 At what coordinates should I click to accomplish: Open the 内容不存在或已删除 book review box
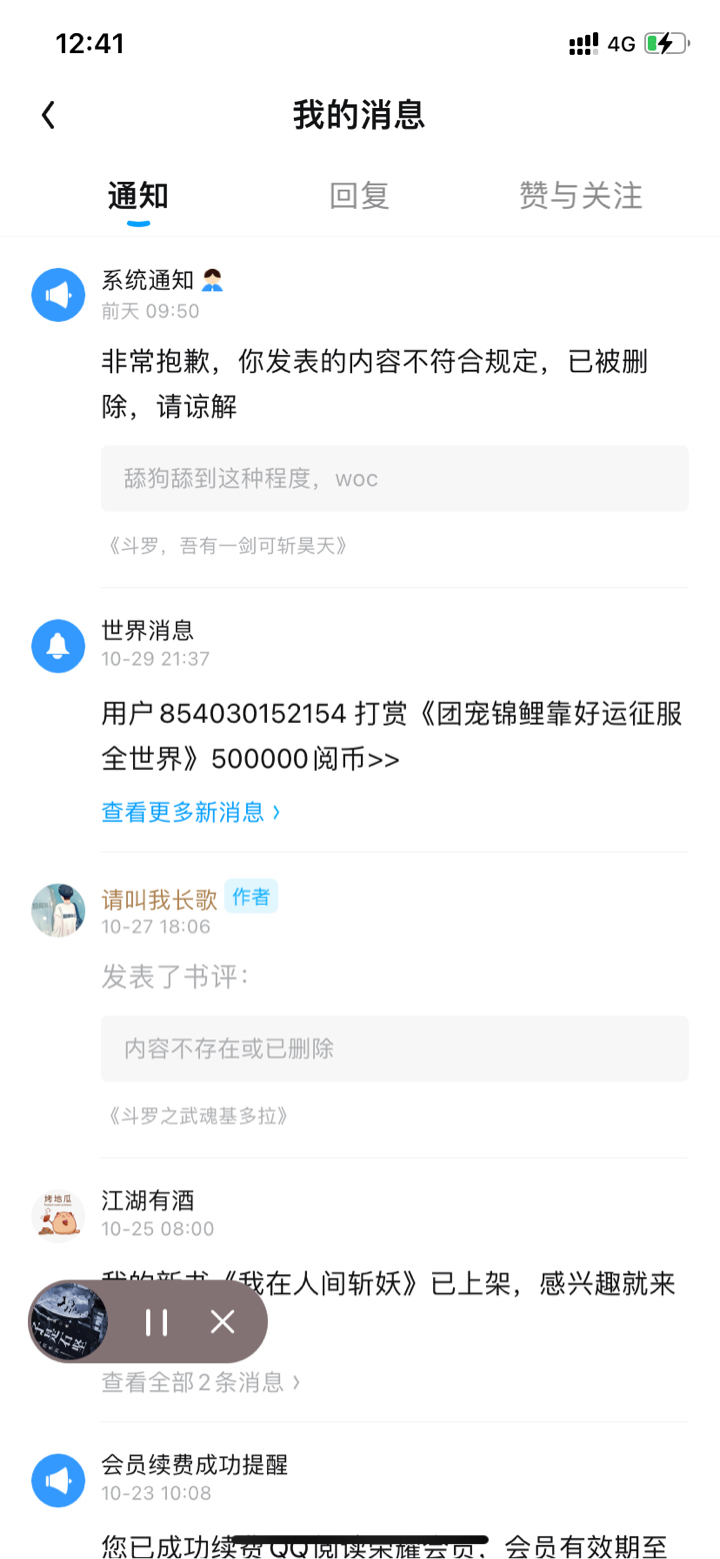tap(394, 1048)
